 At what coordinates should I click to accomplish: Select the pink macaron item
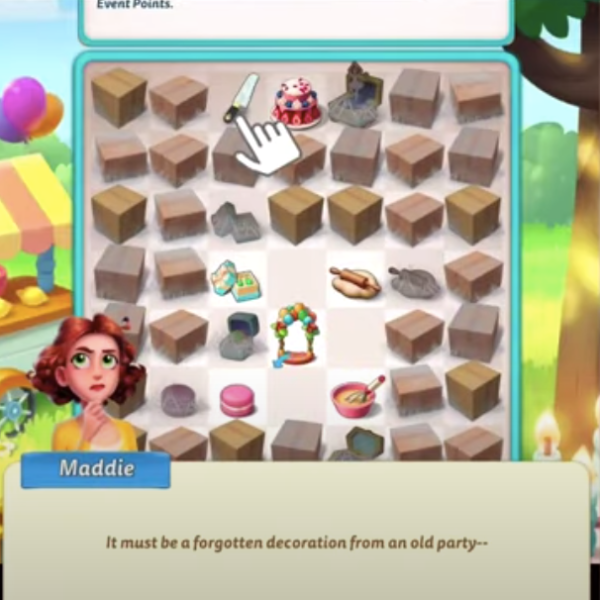(238, 400)
